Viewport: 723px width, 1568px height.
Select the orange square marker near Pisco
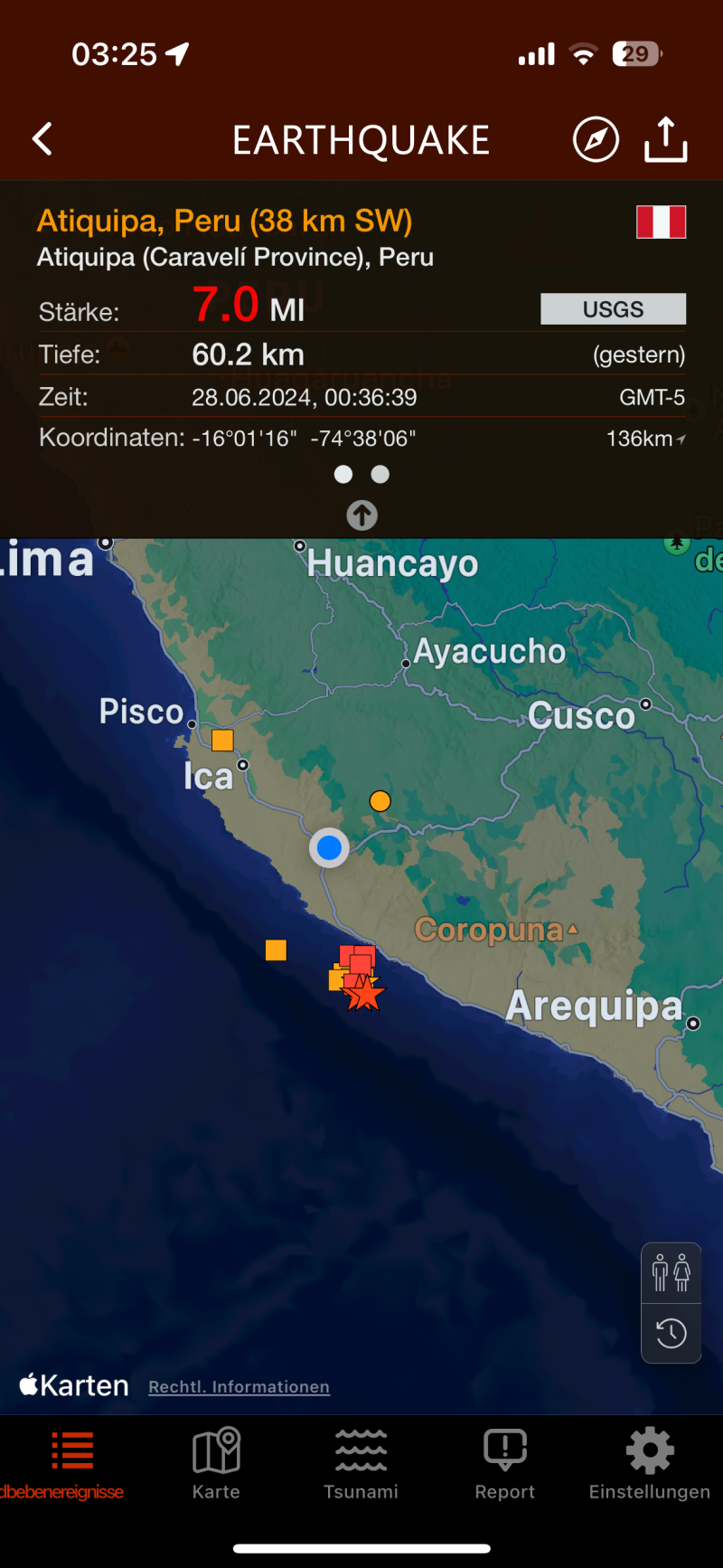click(222, 741)
